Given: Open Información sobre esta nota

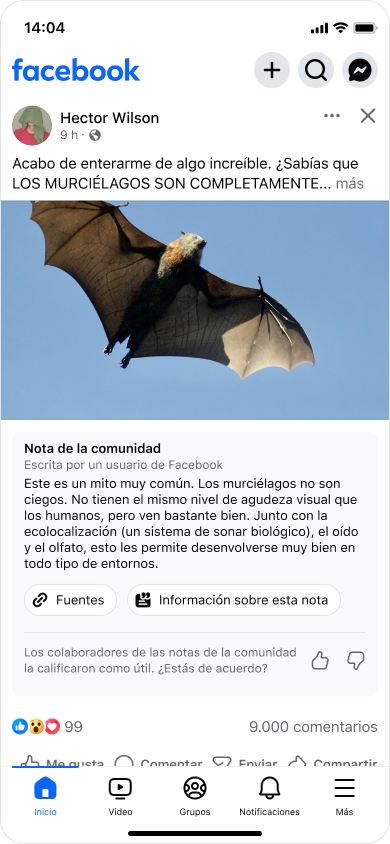Looking at the screenshot, I should pos(234,600).
